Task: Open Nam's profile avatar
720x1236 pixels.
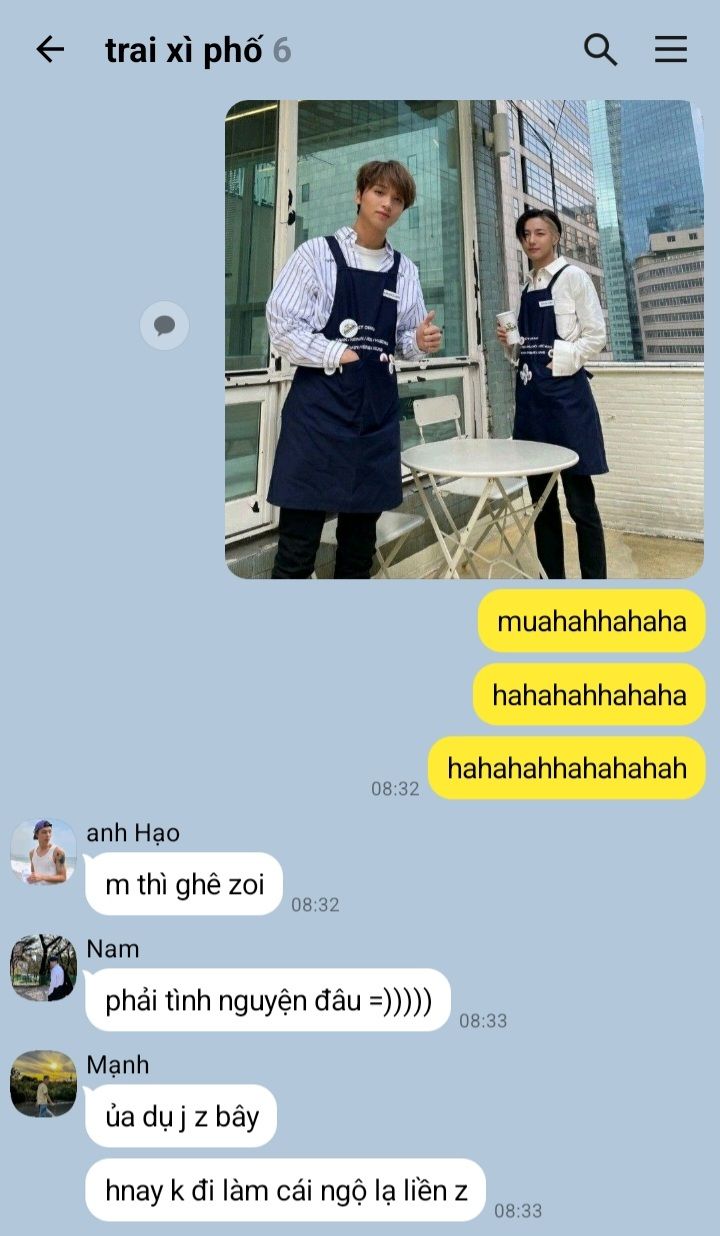Action: tap(43, 968)
